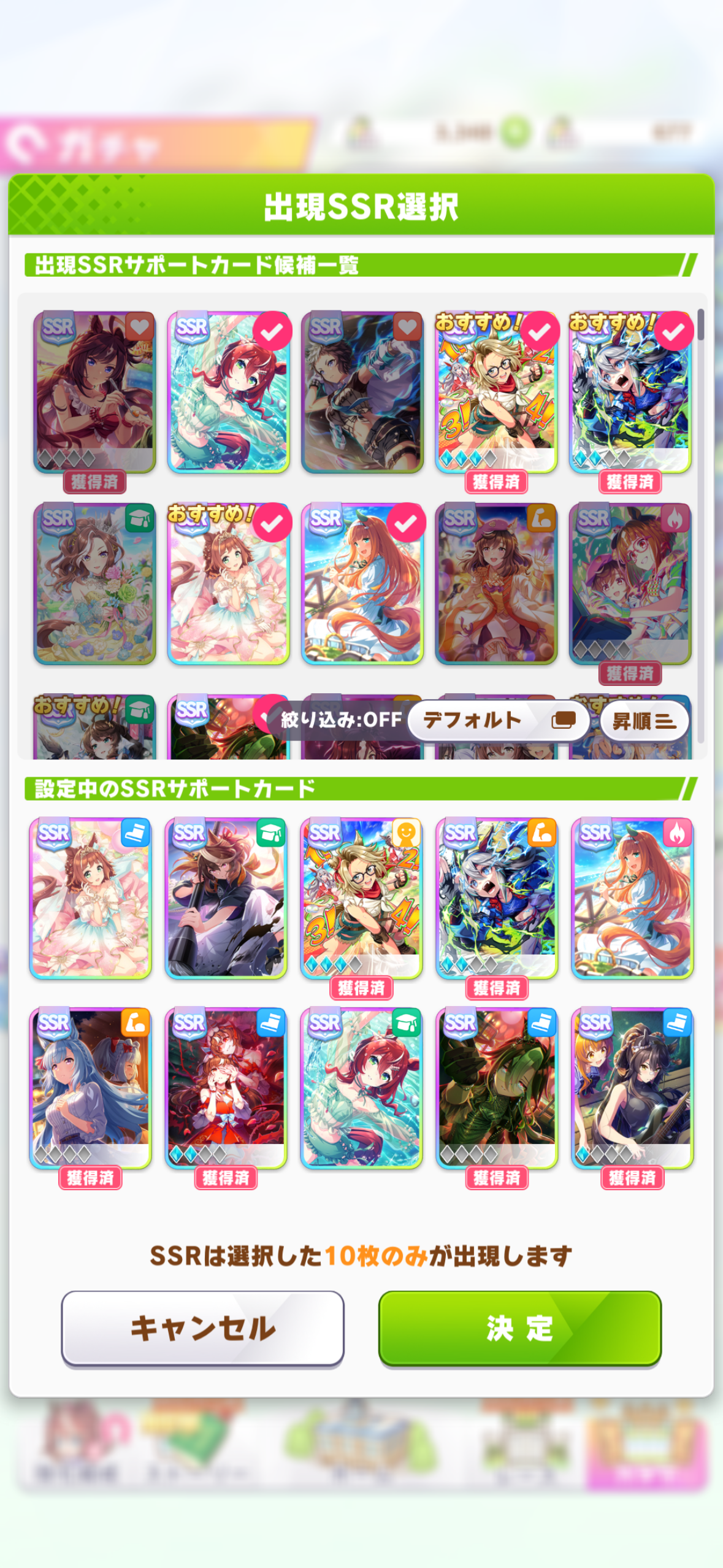Select the bouquet girl card in candidates
The width and height of the screenshot is (723, 1568).
[x=94, y=583]
